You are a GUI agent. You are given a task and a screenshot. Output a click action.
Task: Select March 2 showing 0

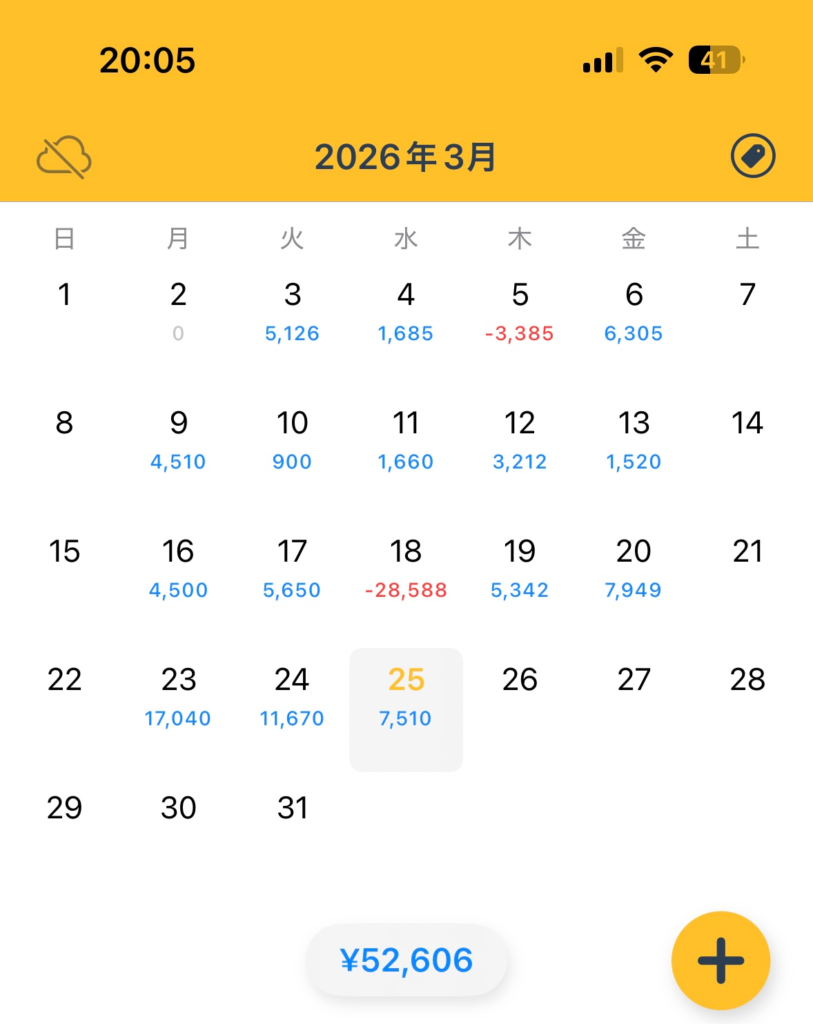pos(178,312)
